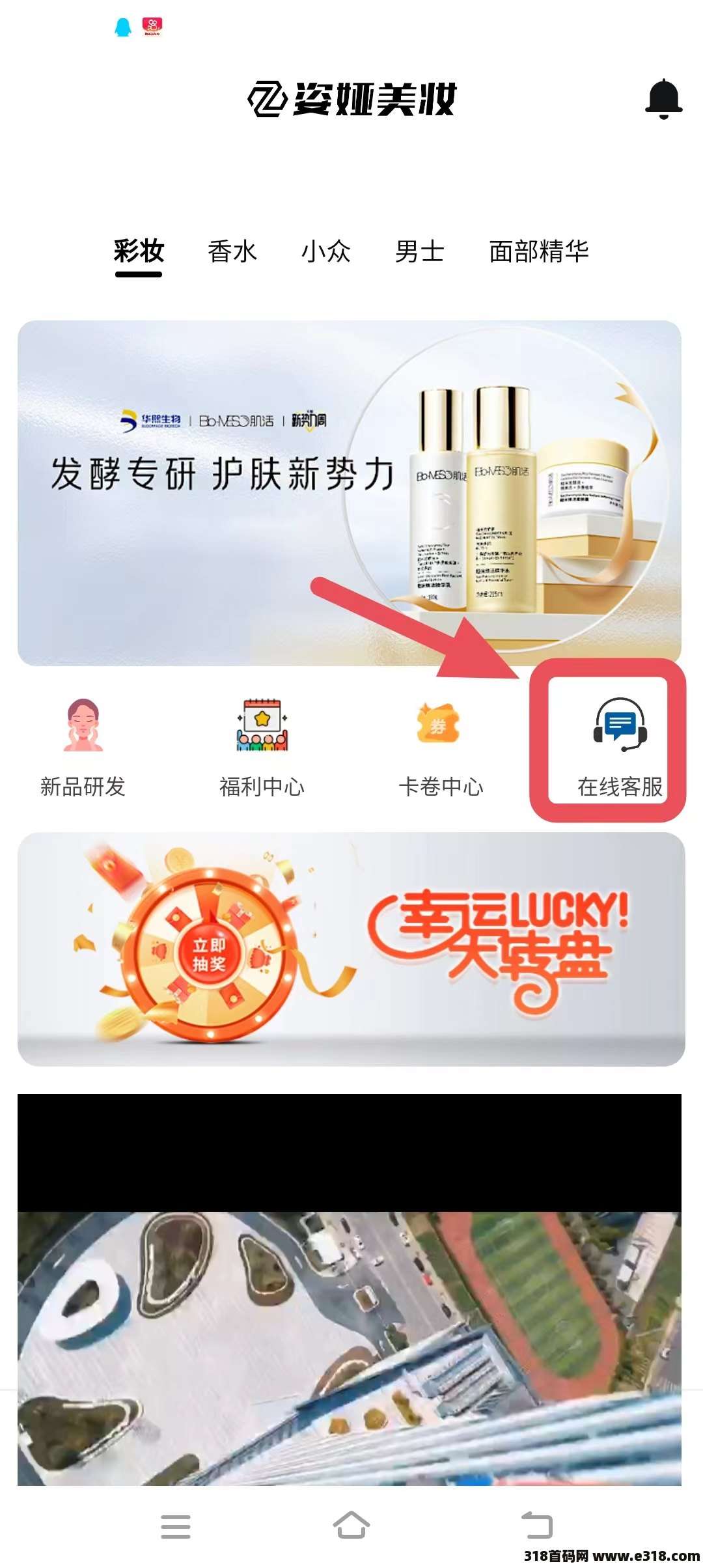Switch to the 面部精华 tab
This screenshot has height=1568, width=703.
pos(539,251)
